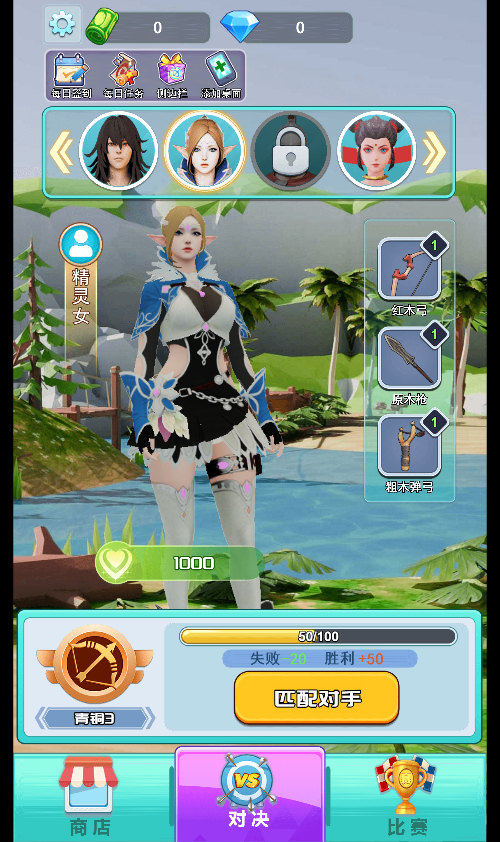Open daily sign-in (每日签到)
The width and height of the screenshot is (500, 842).
click(x=72, y=76)
